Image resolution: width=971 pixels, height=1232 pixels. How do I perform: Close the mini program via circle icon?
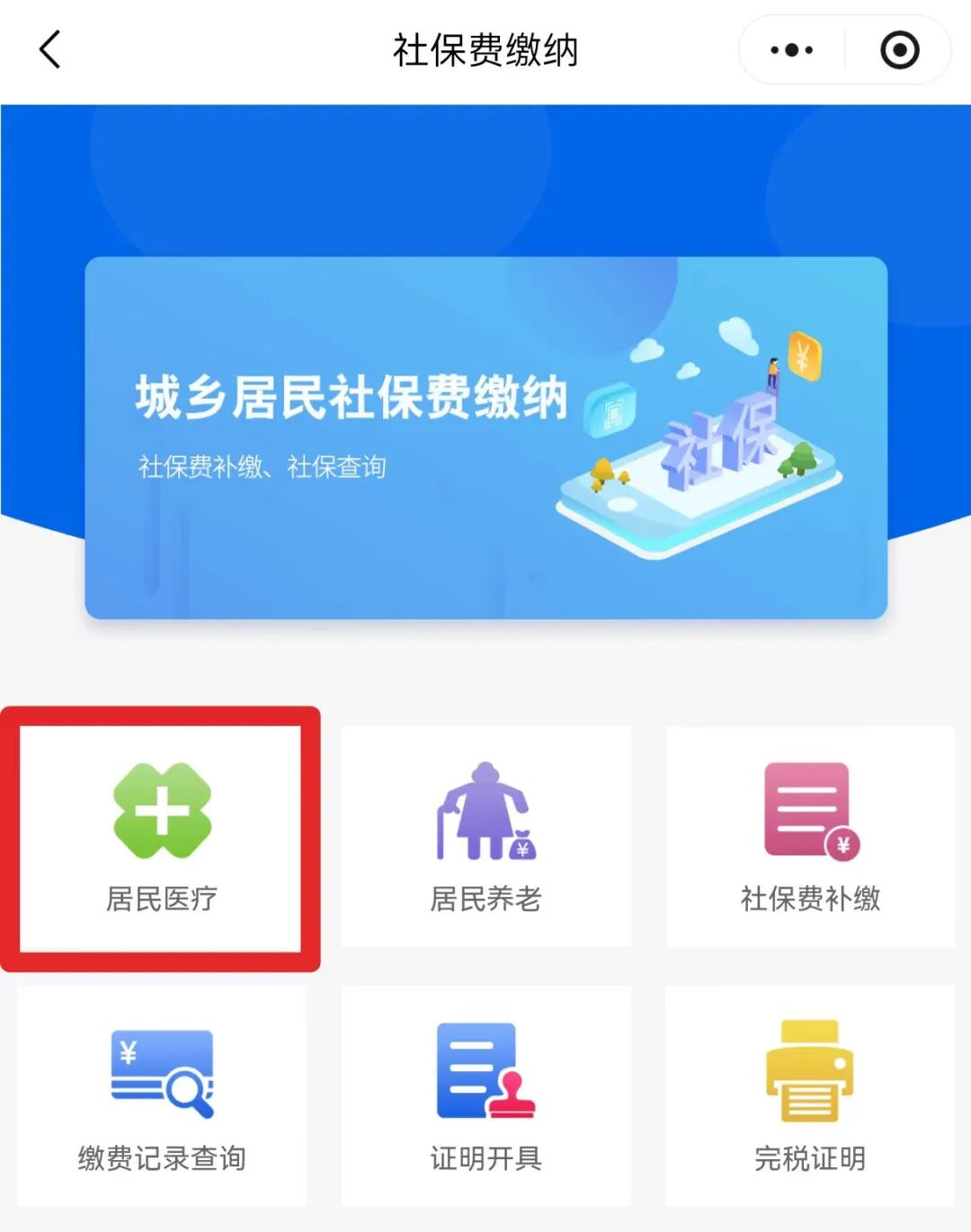899,50
